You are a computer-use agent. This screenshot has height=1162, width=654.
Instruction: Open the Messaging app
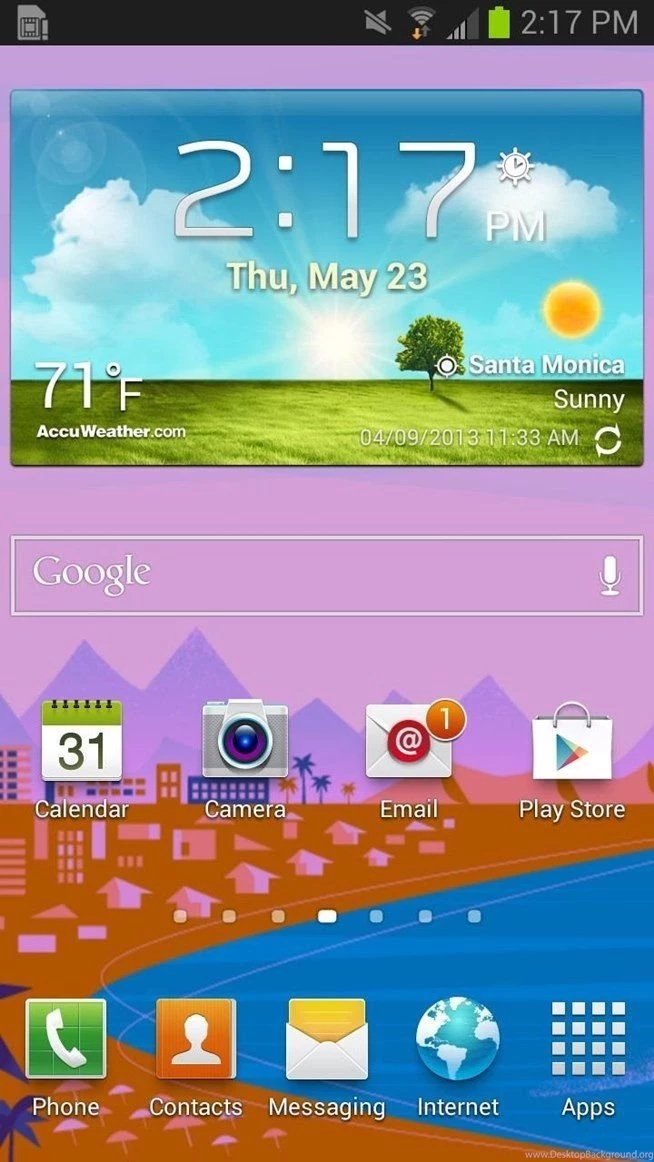[x=327, y=1040]
